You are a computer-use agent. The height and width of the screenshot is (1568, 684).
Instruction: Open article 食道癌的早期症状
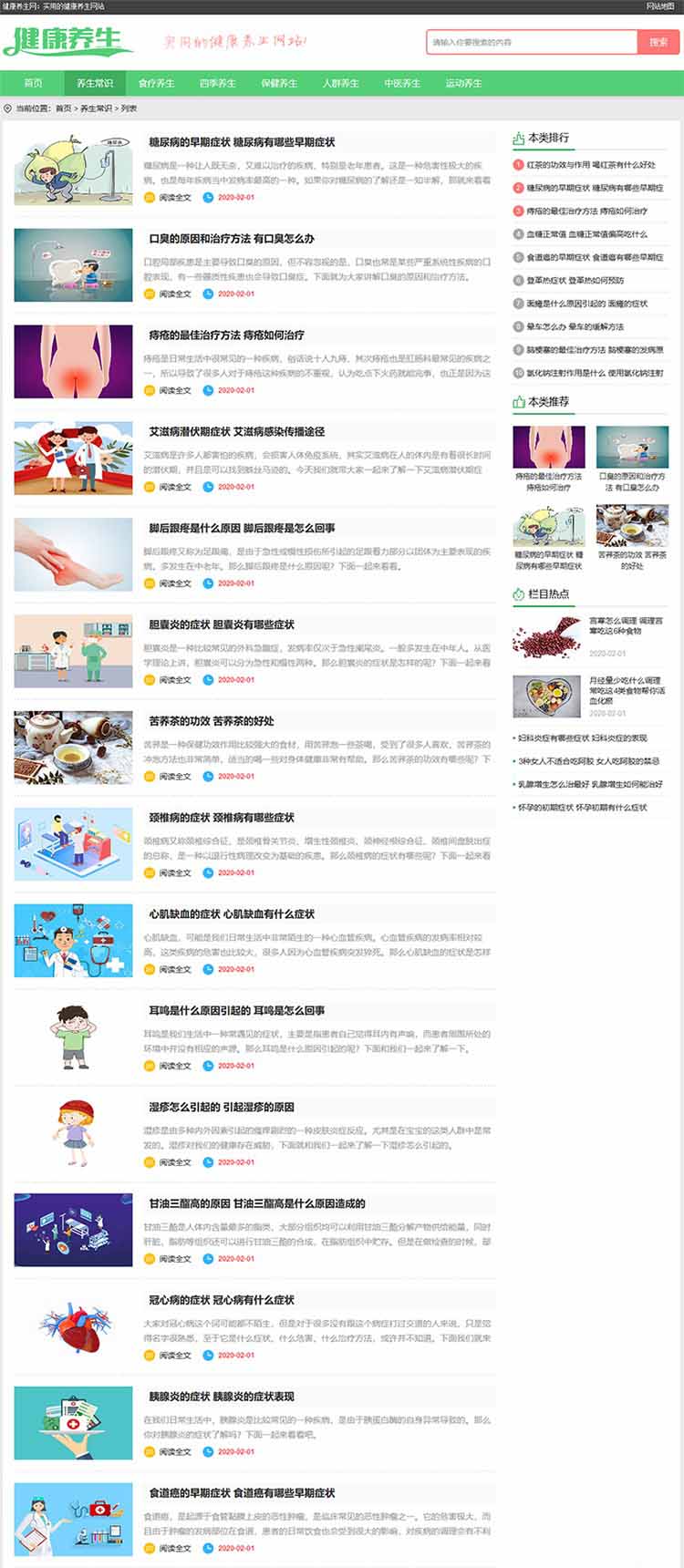pos(242,1492)
